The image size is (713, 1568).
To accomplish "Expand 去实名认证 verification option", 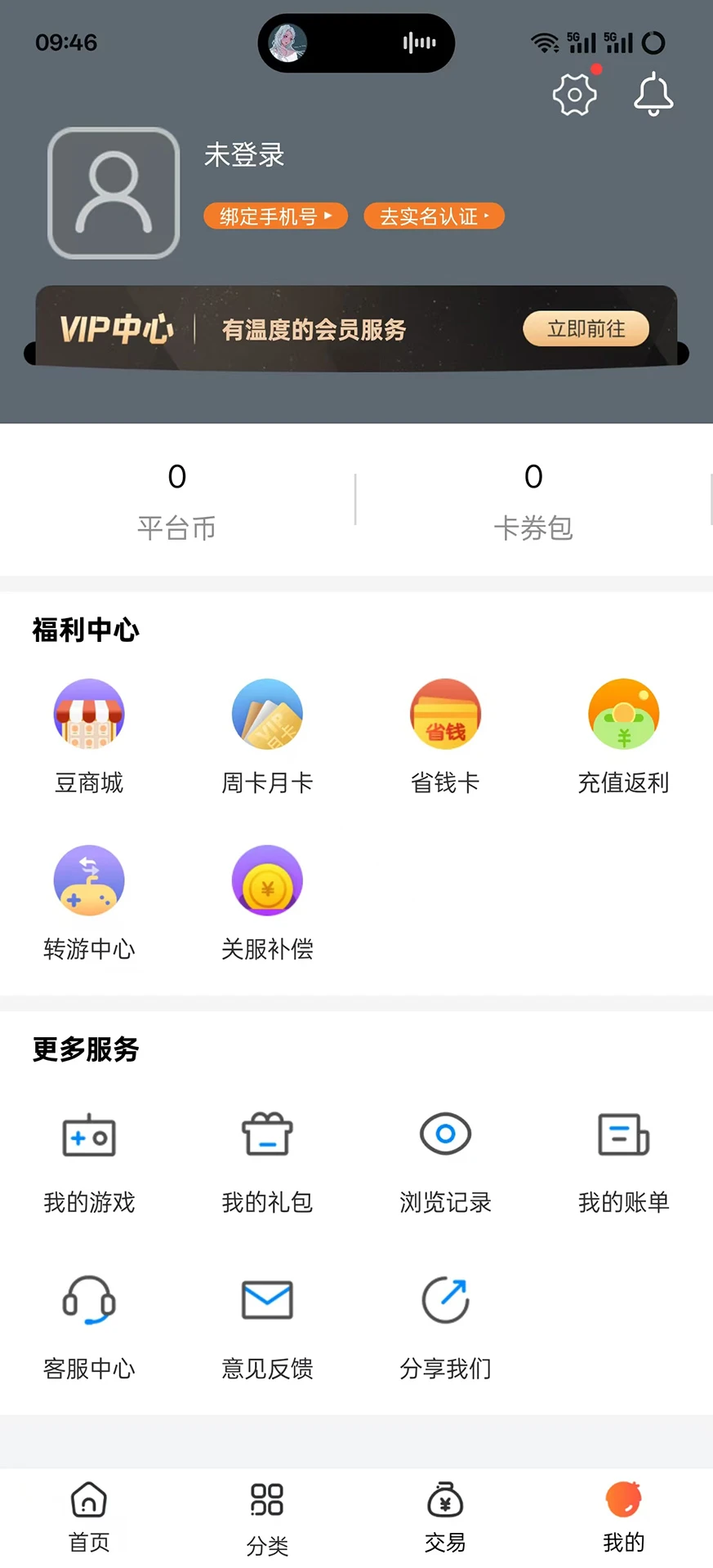I will [434, 216].
